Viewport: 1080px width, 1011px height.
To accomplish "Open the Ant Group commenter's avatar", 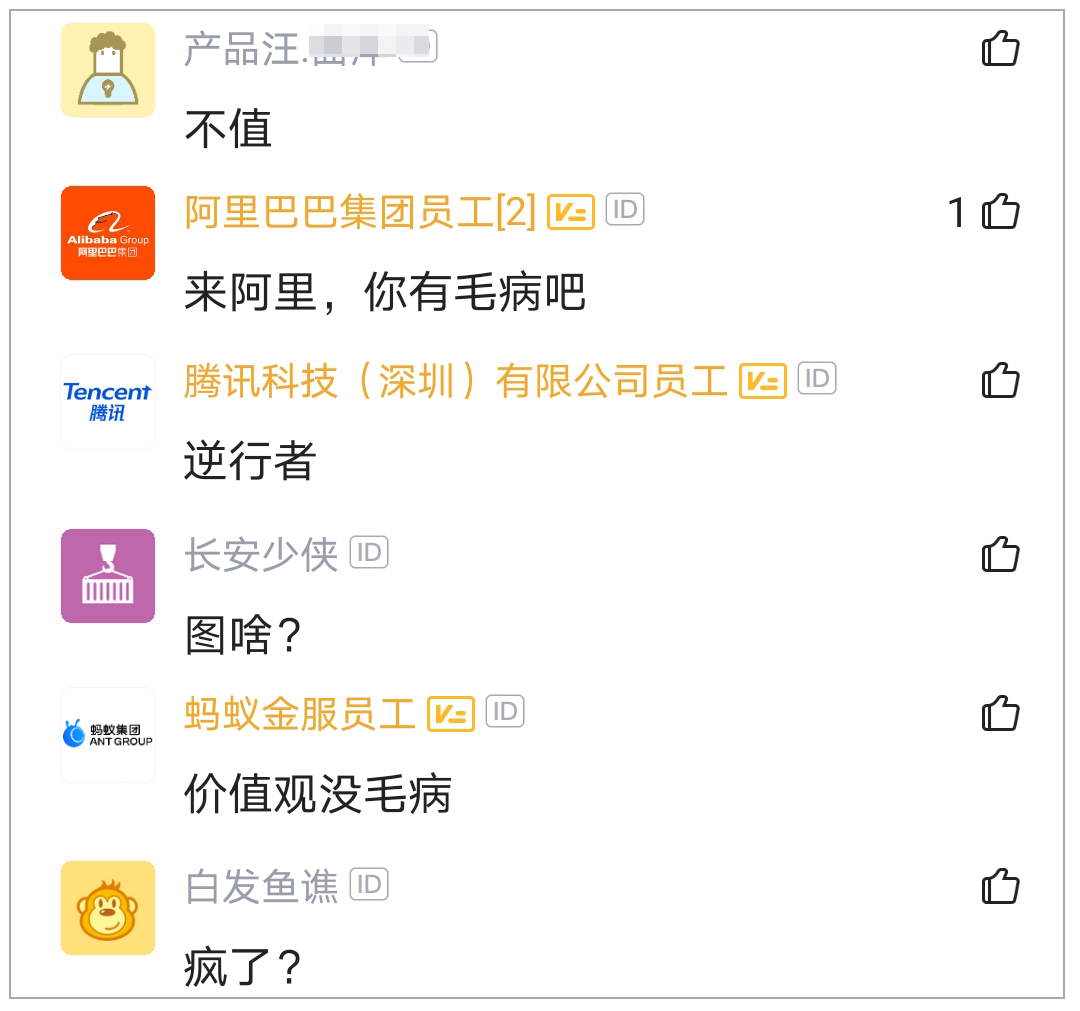I will click(x=108, y=735).
